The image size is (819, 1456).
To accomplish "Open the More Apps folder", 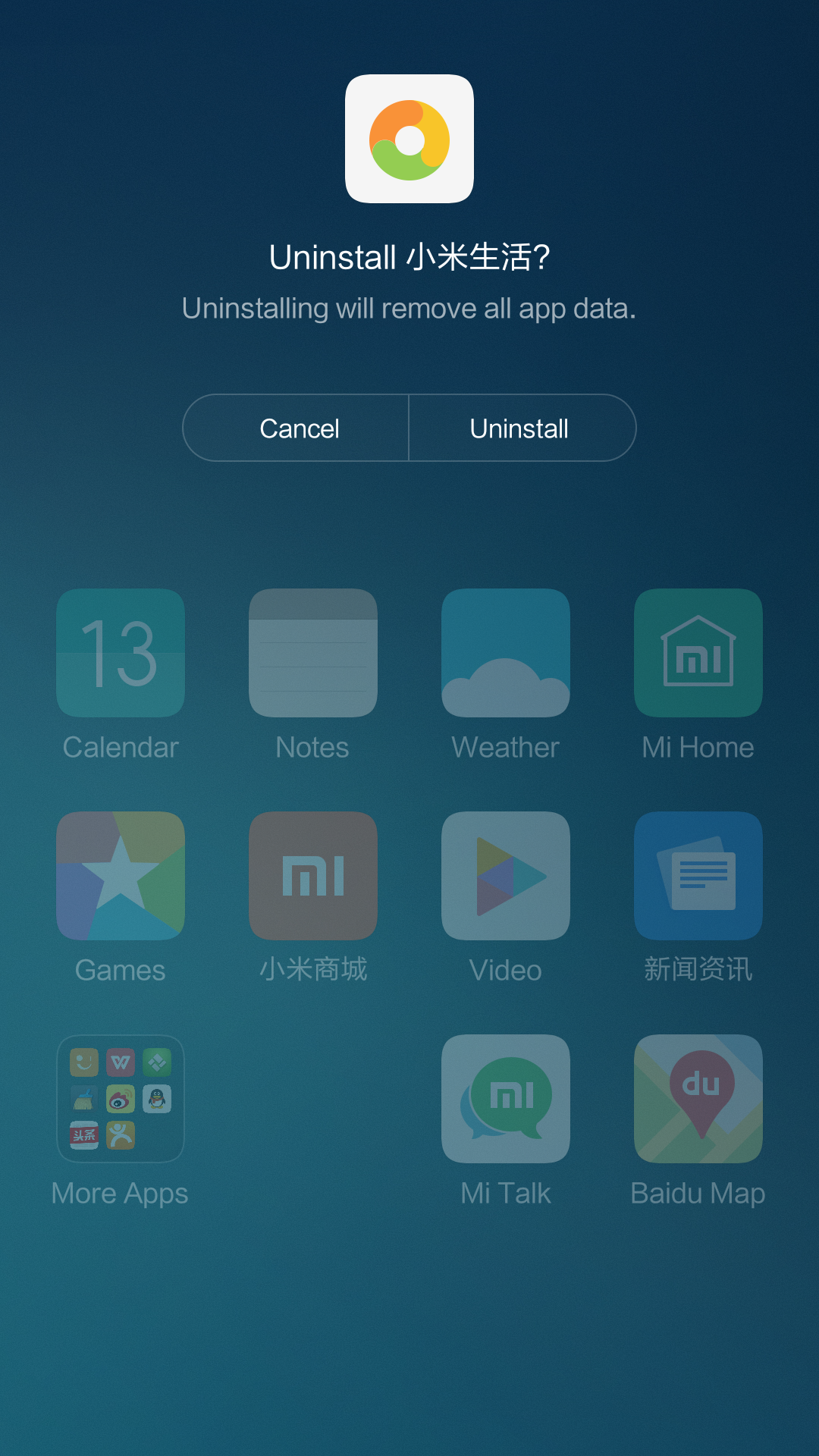I will [x=121, y=1099].
